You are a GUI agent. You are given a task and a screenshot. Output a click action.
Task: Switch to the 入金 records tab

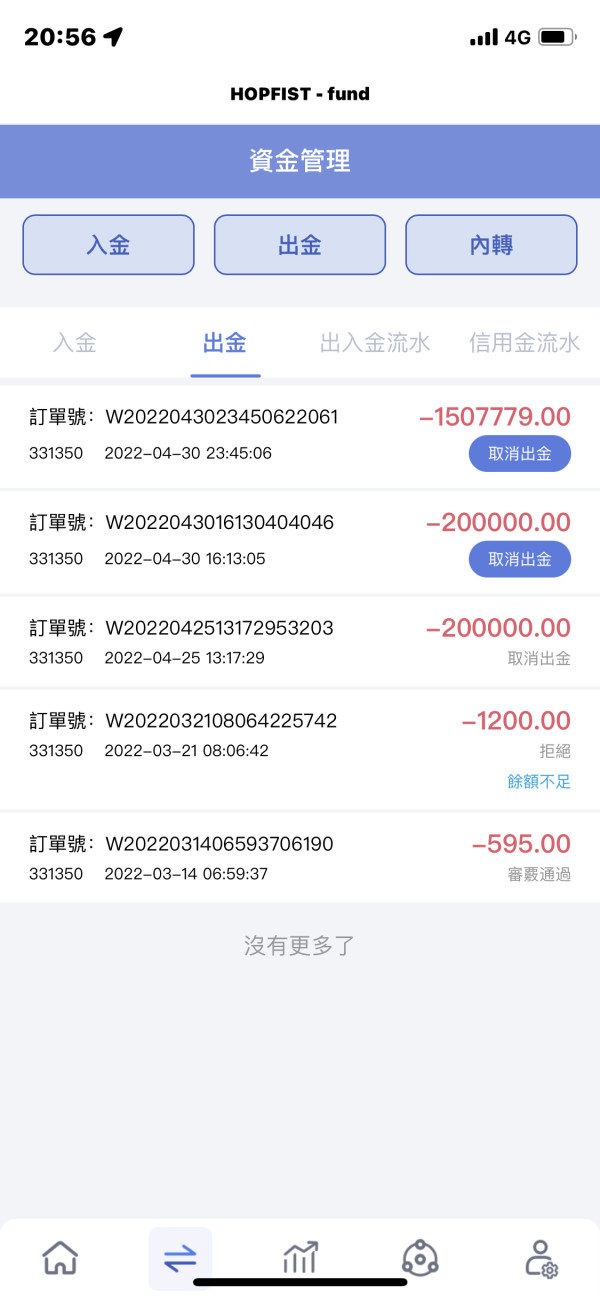coord(75,344)
